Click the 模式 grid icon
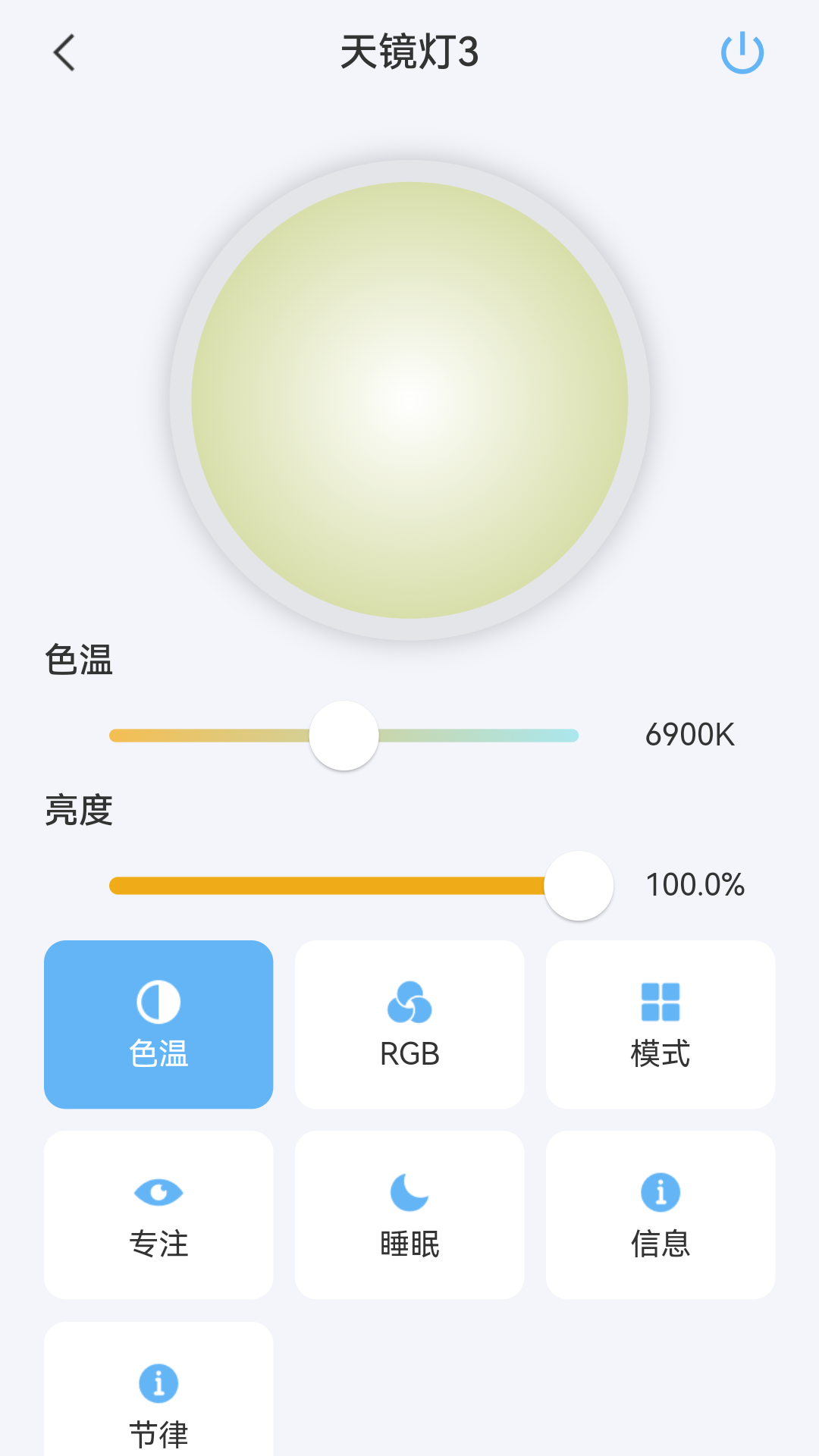The height and width of the screenshot is (1456, 819). [x=660, y=1001]
